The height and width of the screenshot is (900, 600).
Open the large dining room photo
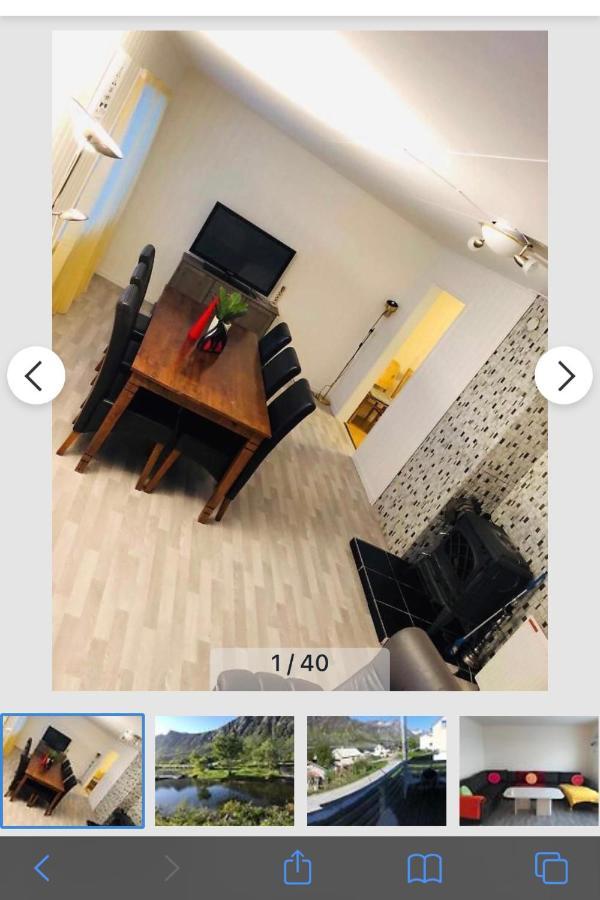300,360
